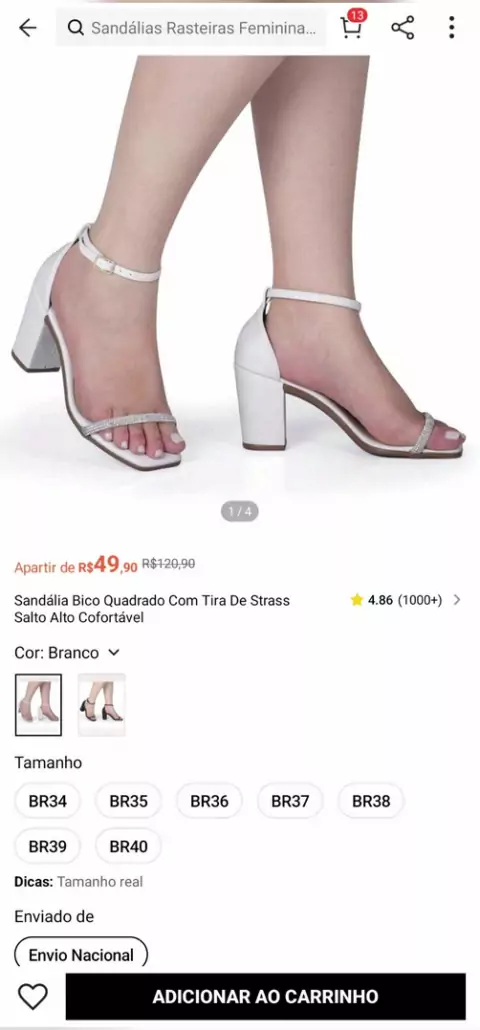
Task: Share this sandal product
Action: [403, 28]
